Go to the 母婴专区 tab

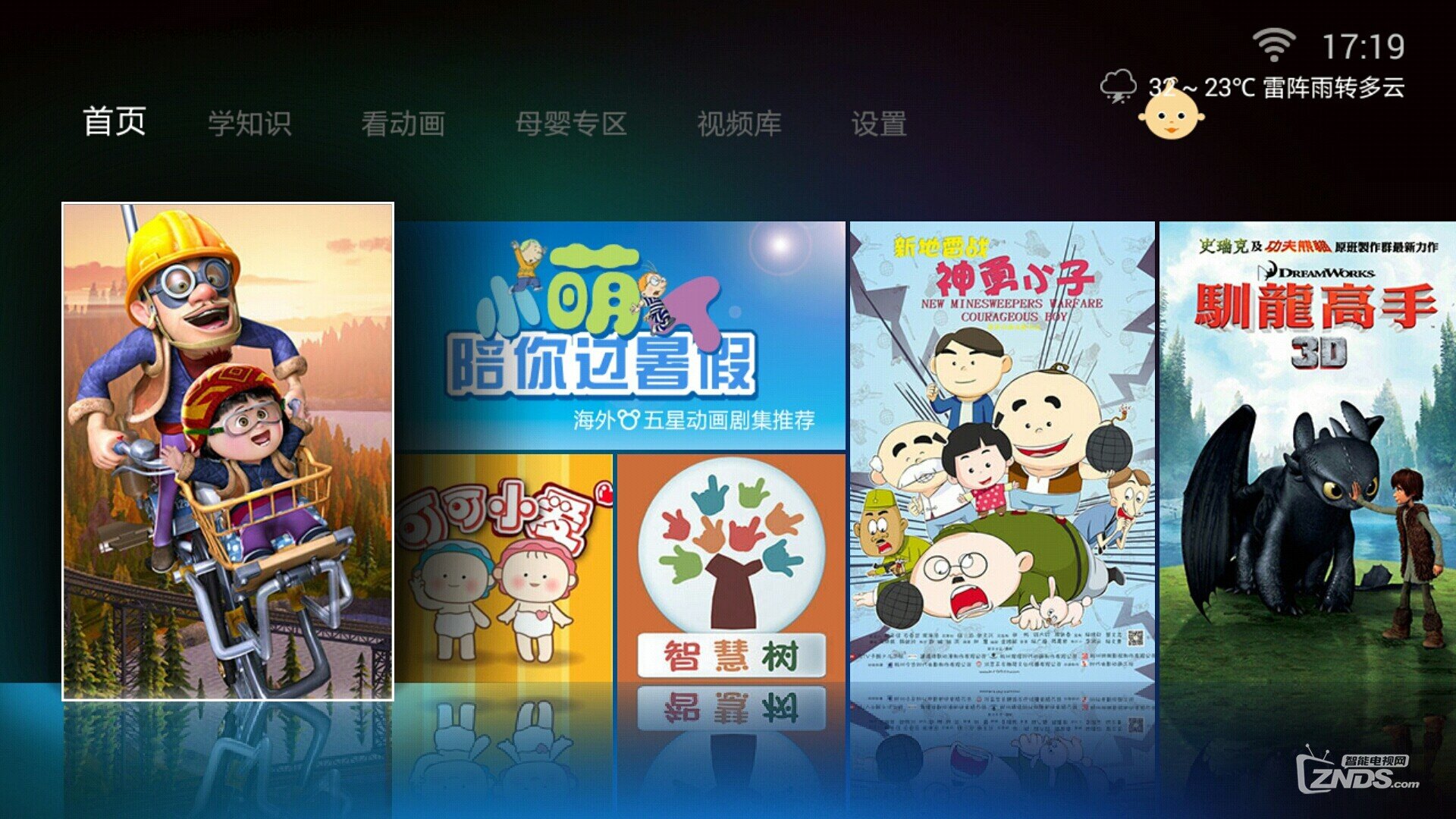tap(571, 123)
